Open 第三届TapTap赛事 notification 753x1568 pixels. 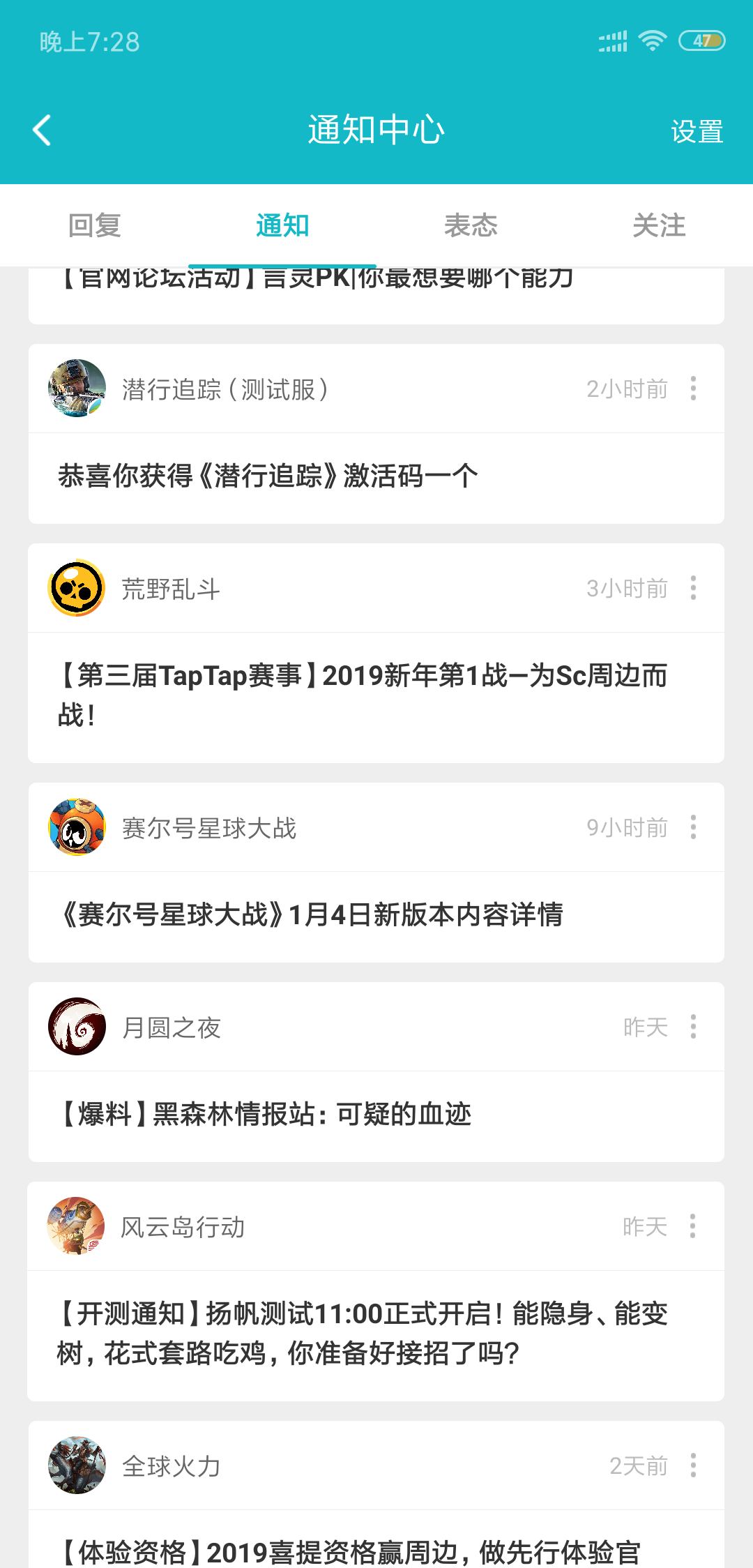(363, 694)
